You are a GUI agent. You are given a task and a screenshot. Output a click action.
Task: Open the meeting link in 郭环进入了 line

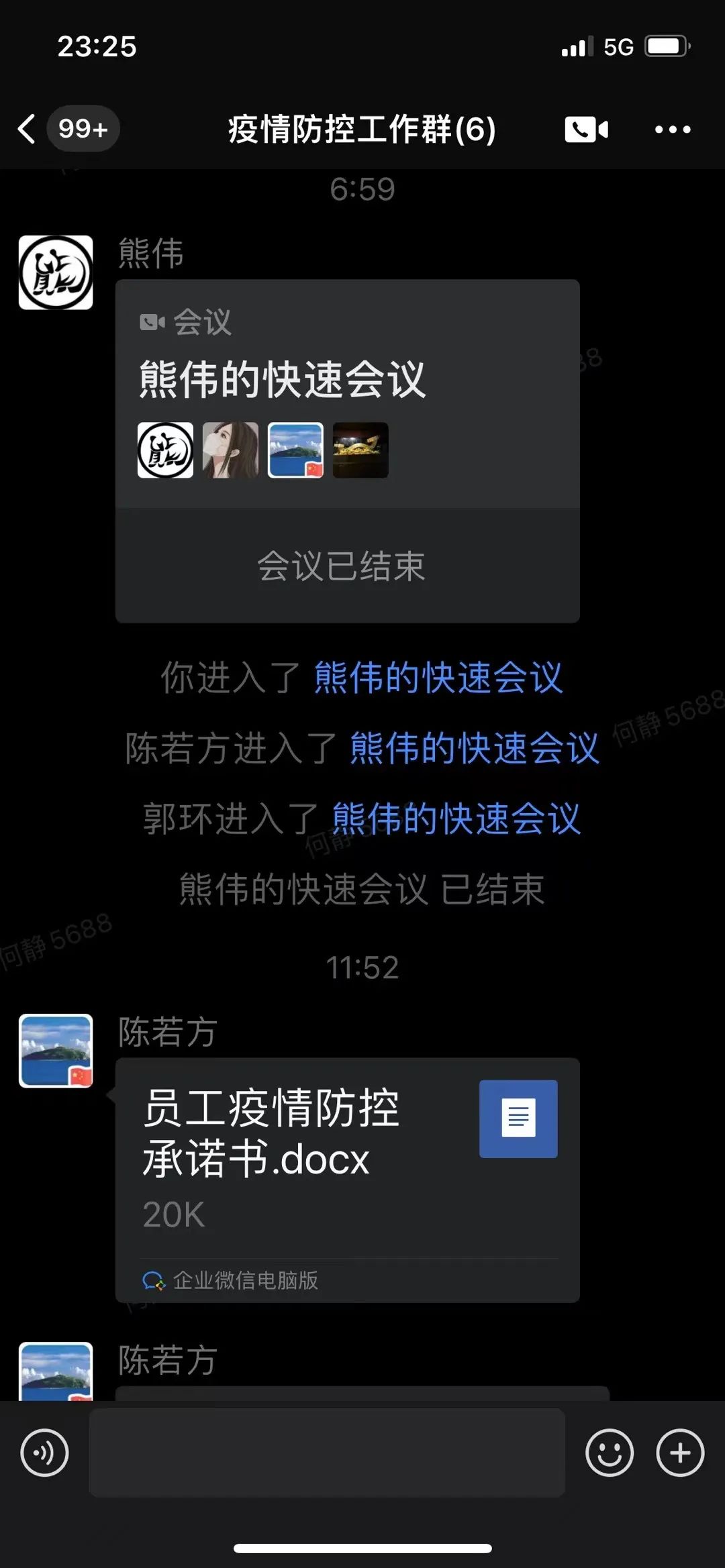pyautogui.click(x=456, y=819)
